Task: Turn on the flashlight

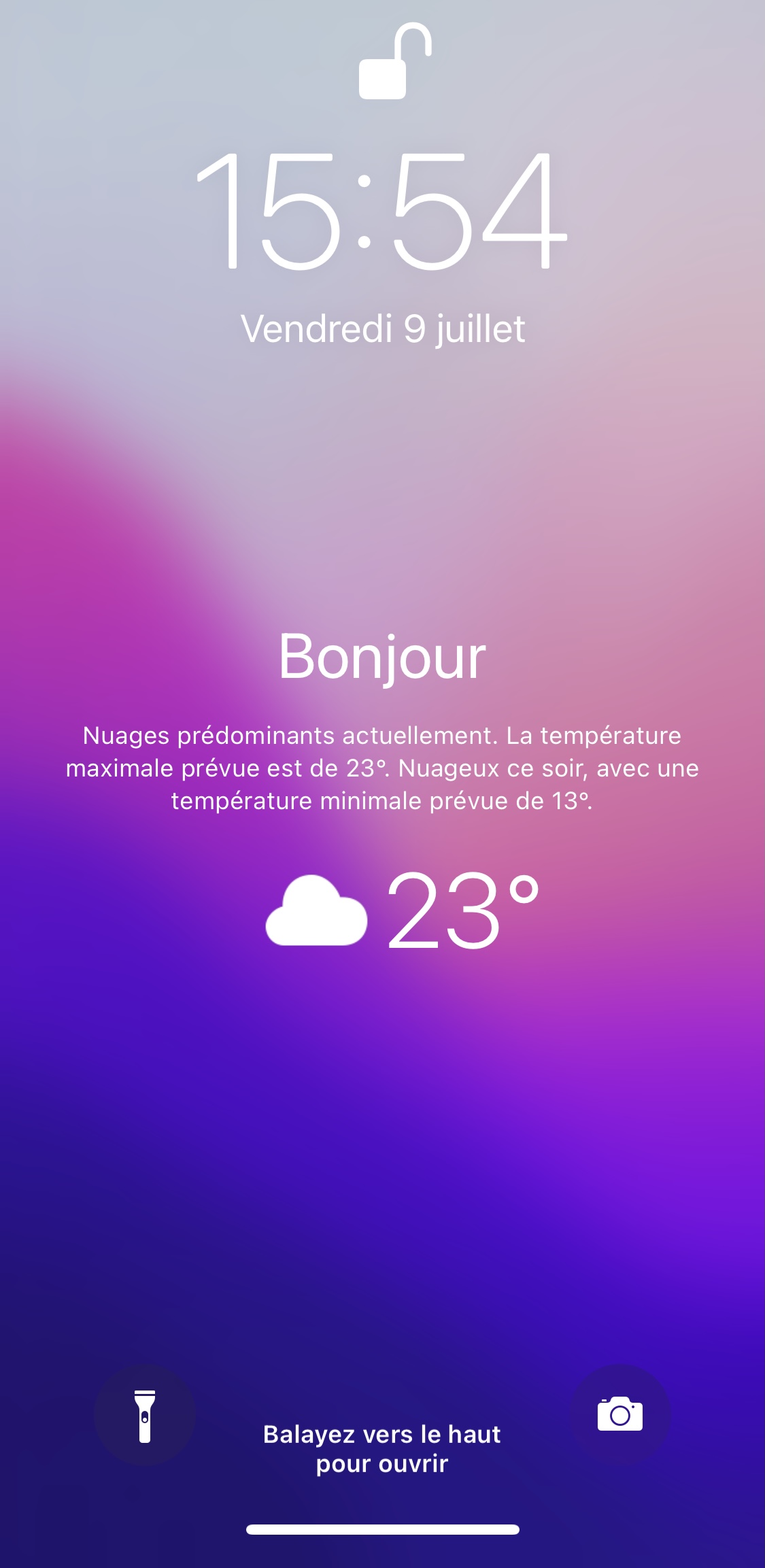Action: pos(145,1415)
